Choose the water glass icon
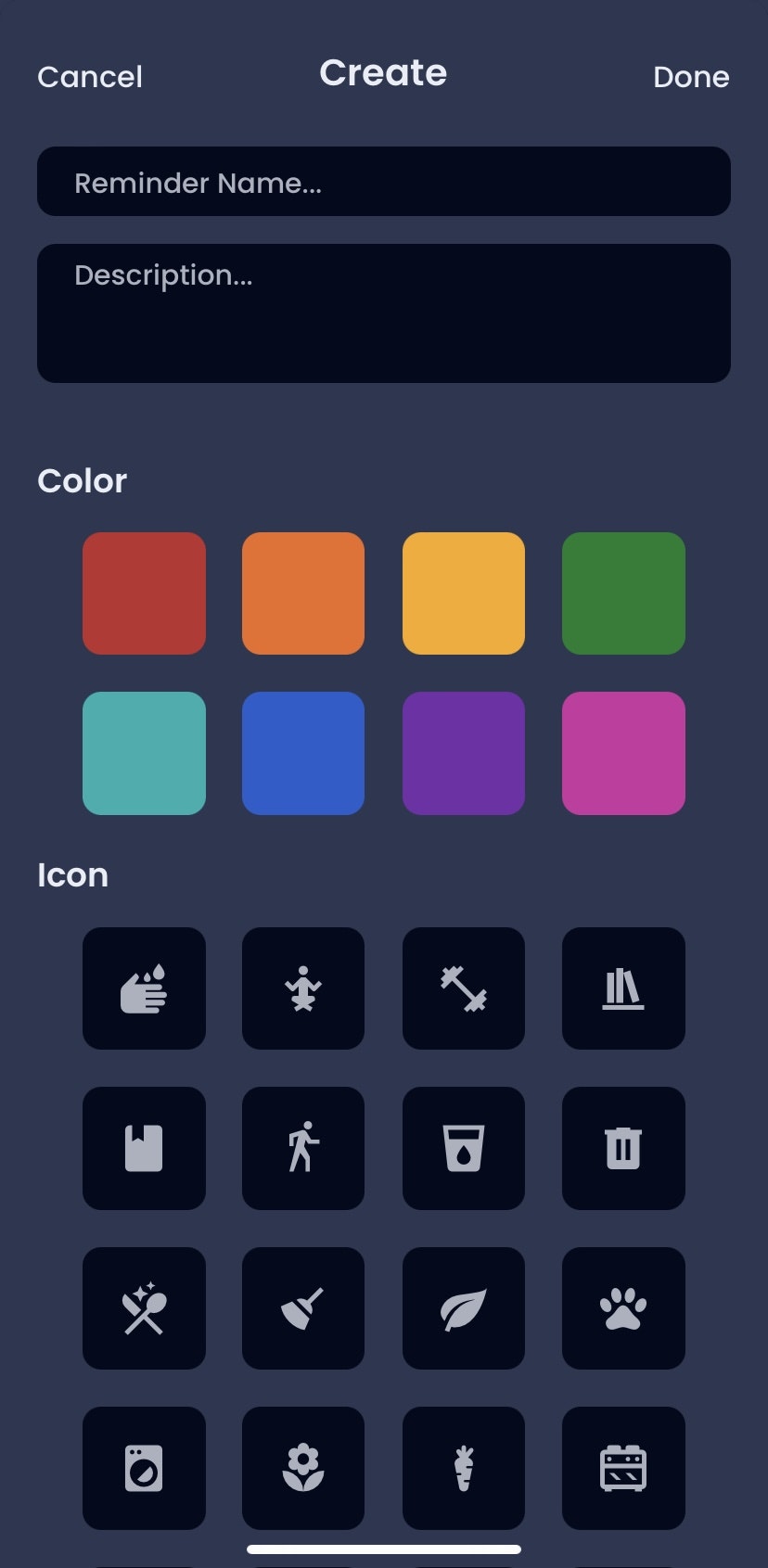The image size is (768, 1568). pos(464,1148)
